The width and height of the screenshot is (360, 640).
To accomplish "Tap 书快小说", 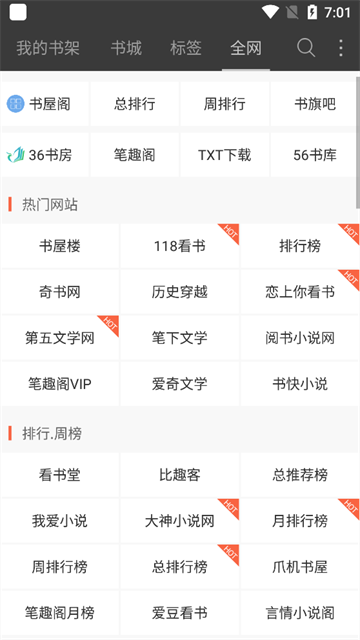I will 300,384.
